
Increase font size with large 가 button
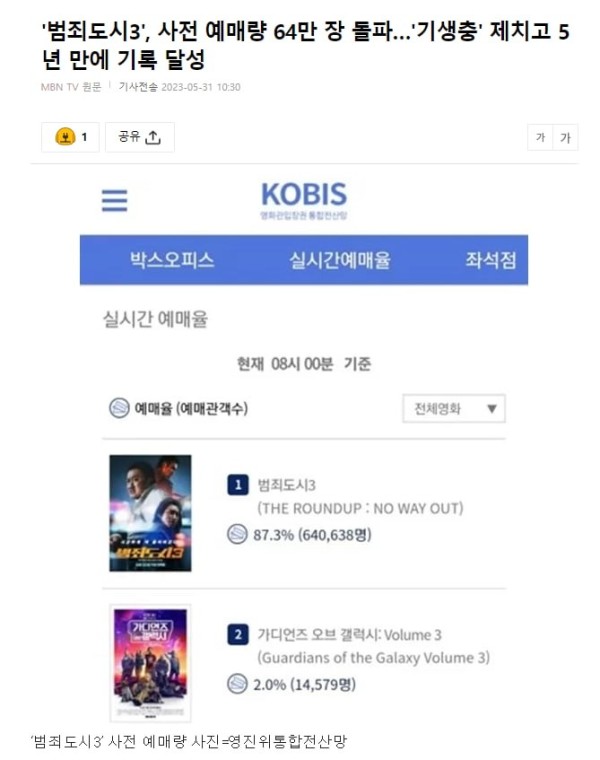click(565, 138)
